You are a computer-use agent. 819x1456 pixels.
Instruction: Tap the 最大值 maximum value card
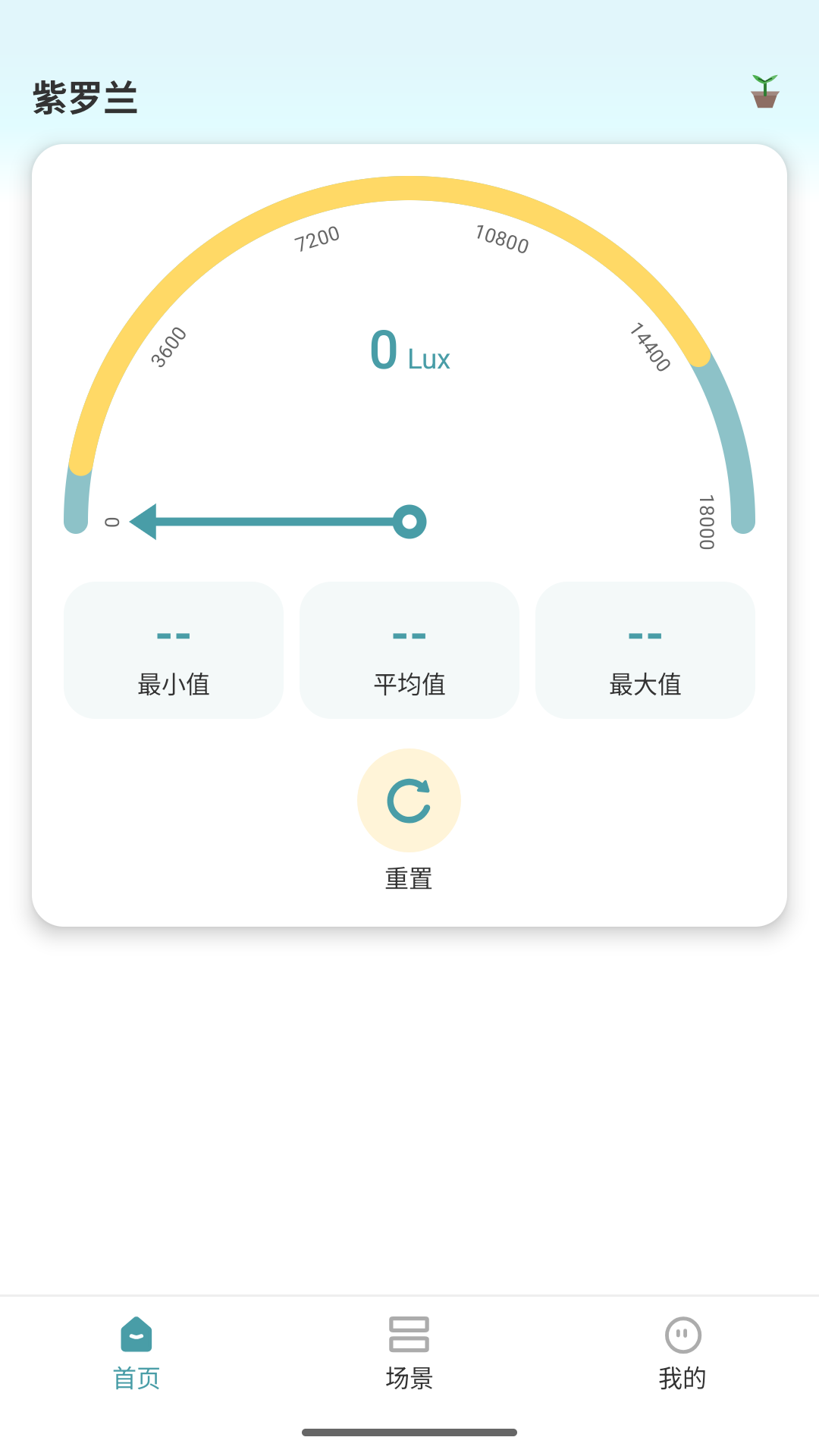click(645, 649)
